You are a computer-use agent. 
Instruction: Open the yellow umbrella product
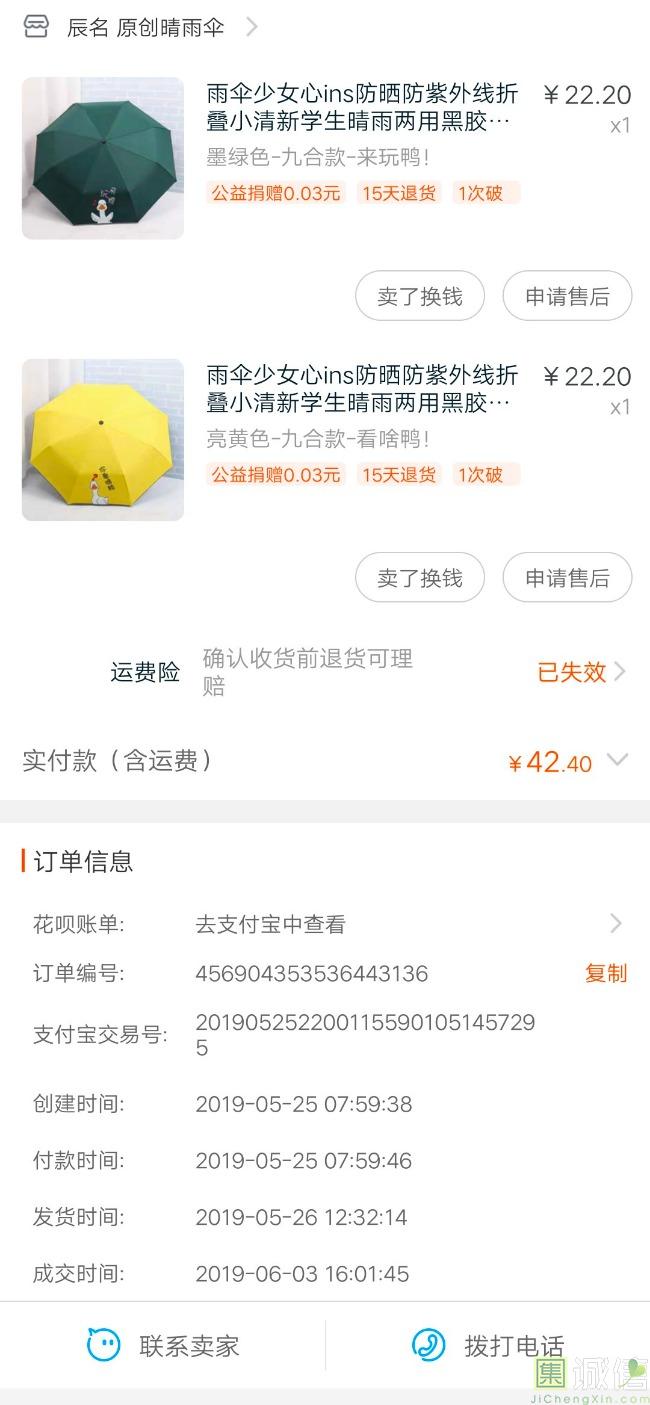[103, 440]
